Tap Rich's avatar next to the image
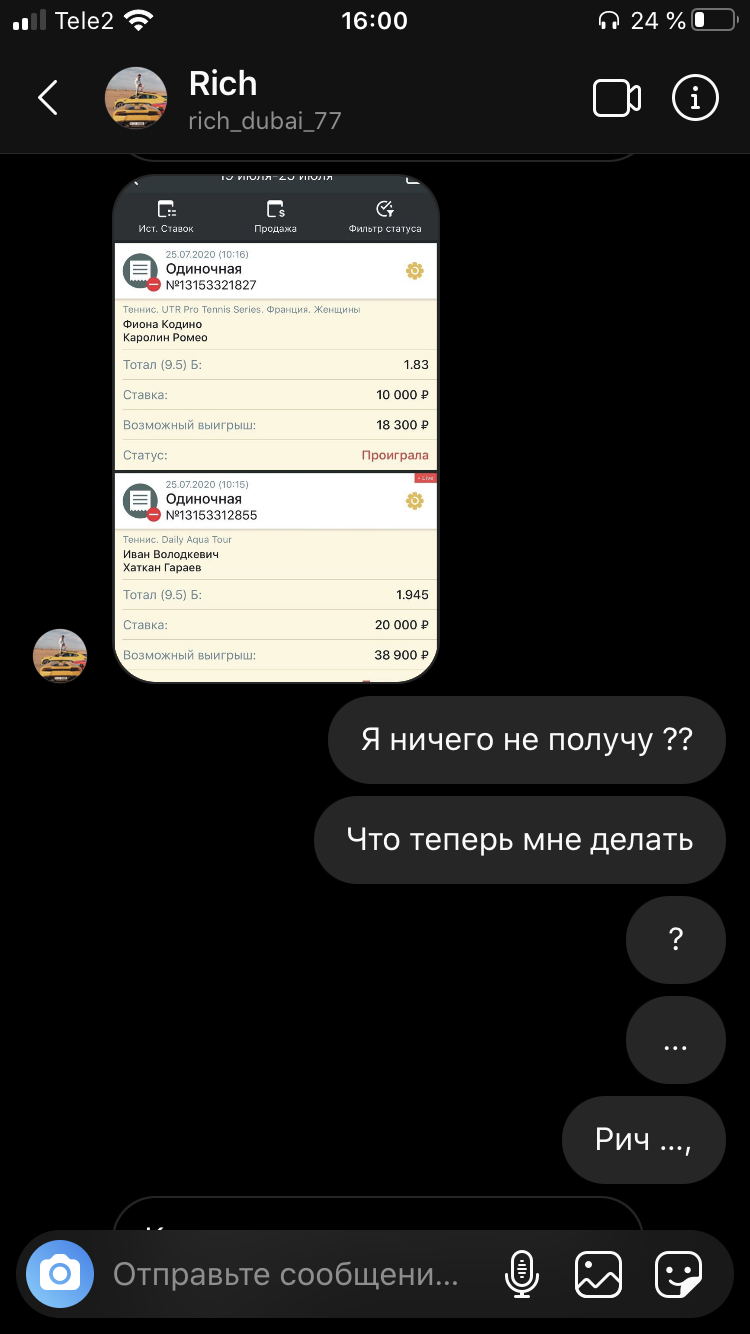The image size is (750, 1334). [60, 656]
